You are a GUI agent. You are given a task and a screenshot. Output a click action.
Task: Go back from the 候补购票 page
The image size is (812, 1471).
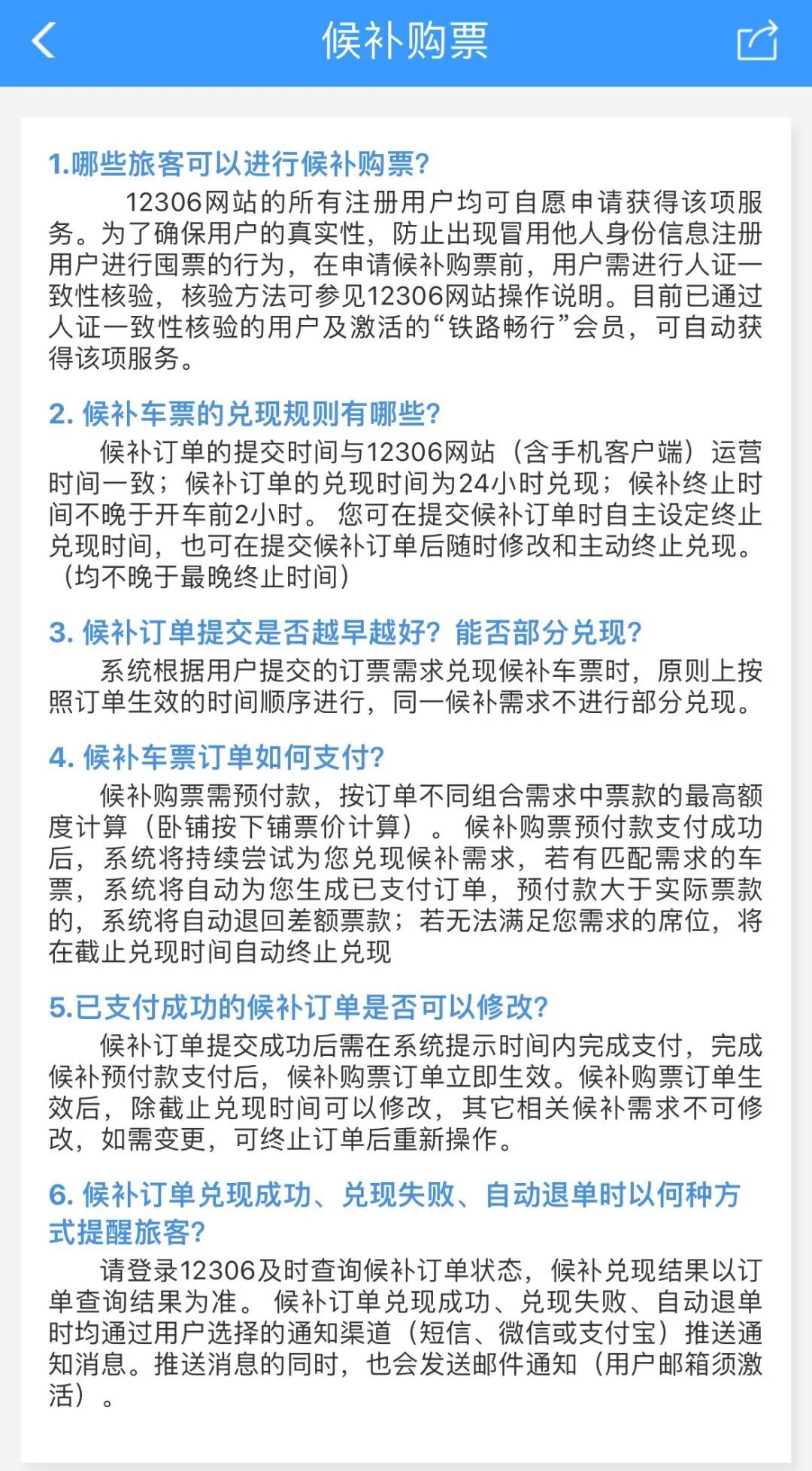tap(44, 41)
